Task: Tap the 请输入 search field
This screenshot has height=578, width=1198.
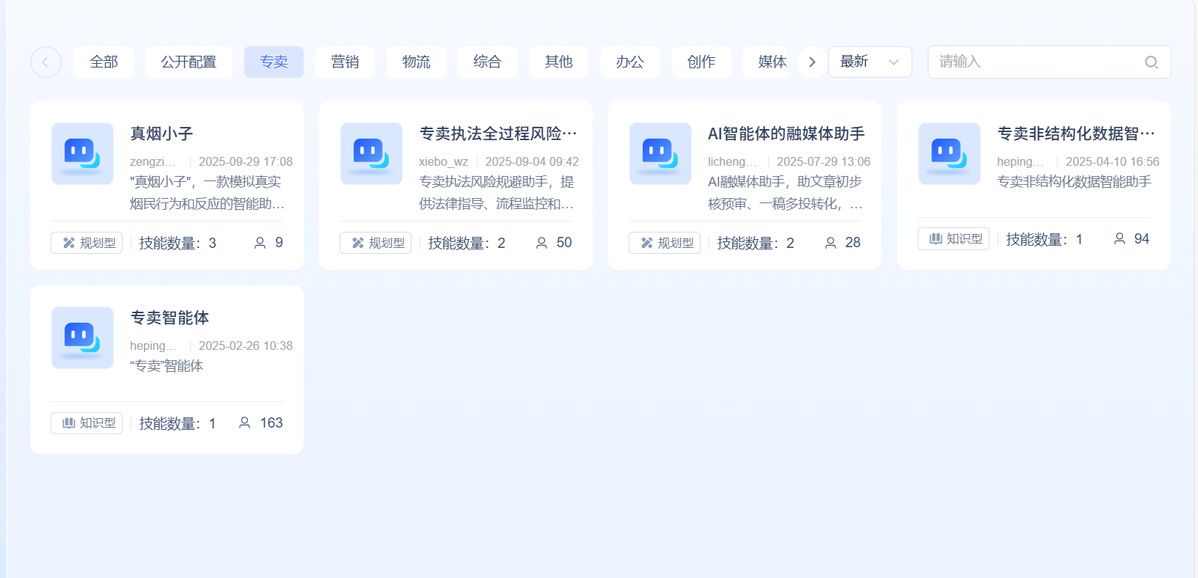Action: click(1035, 62)
